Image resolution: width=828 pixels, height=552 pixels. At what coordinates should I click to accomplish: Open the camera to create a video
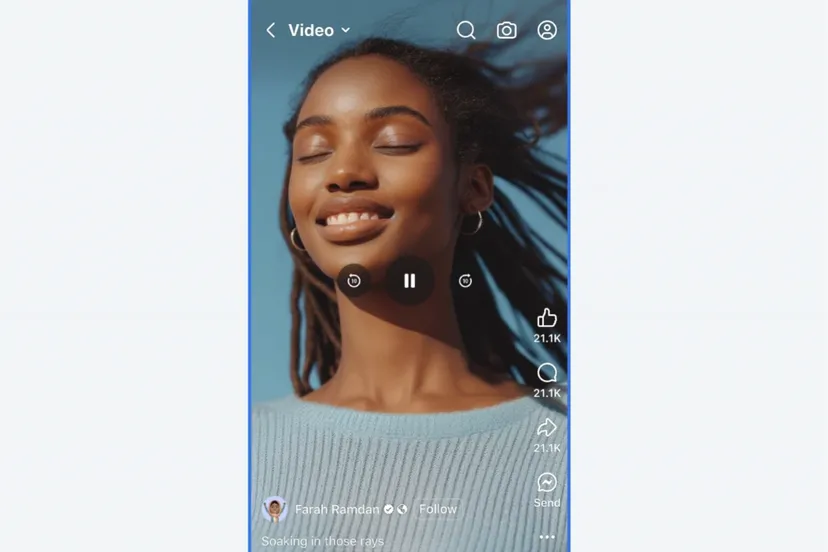507,30
